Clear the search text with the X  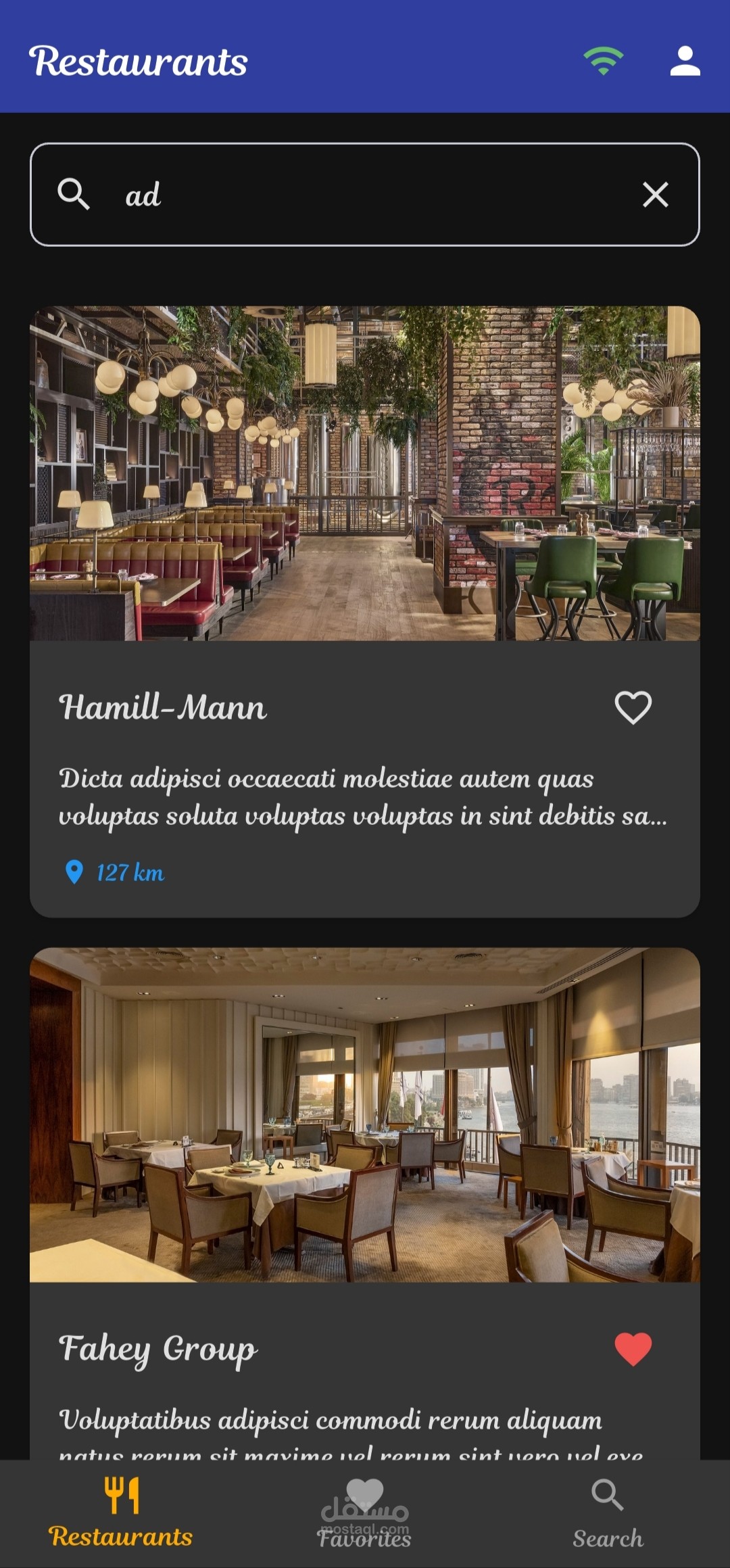pos(655,195)
